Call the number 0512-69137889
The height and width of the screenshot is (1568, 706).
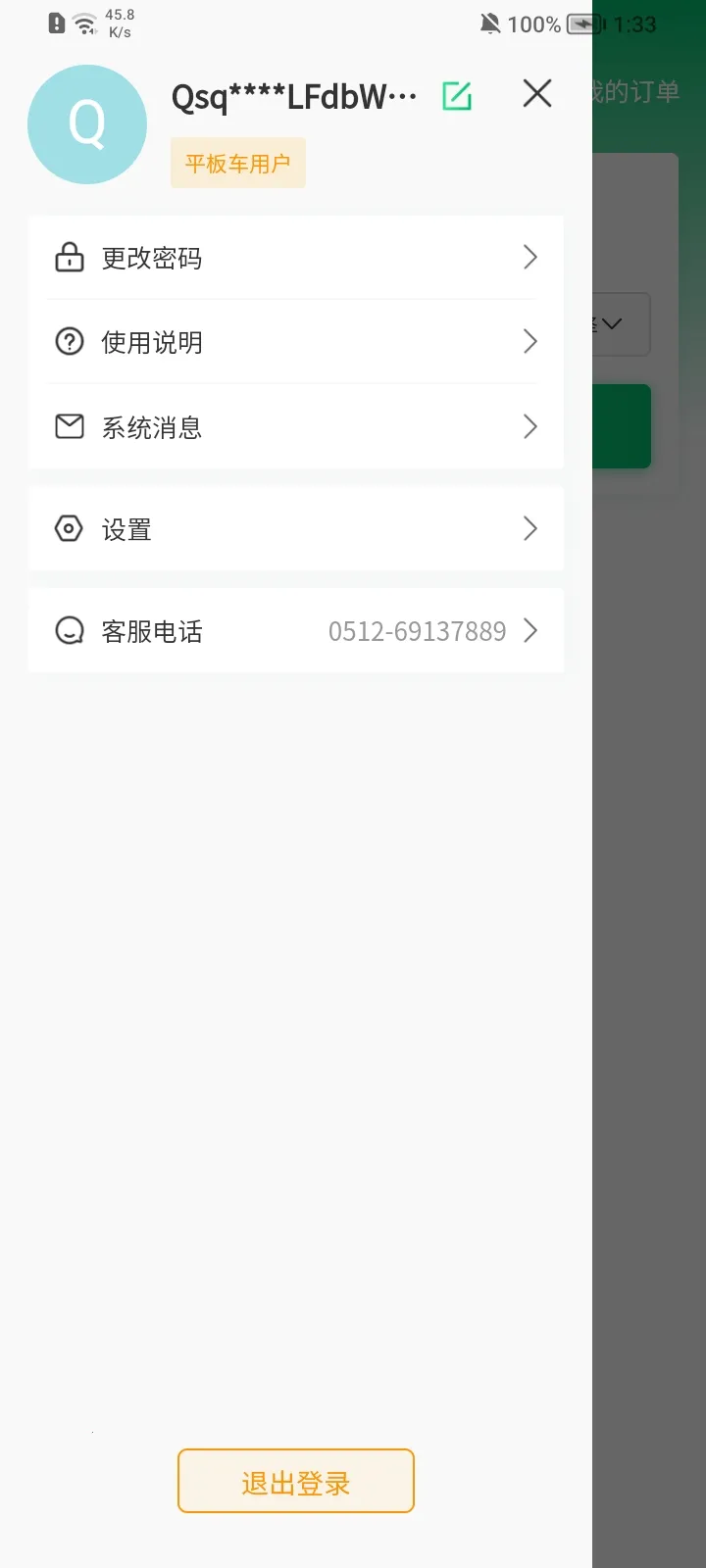(x=417, y=631)
